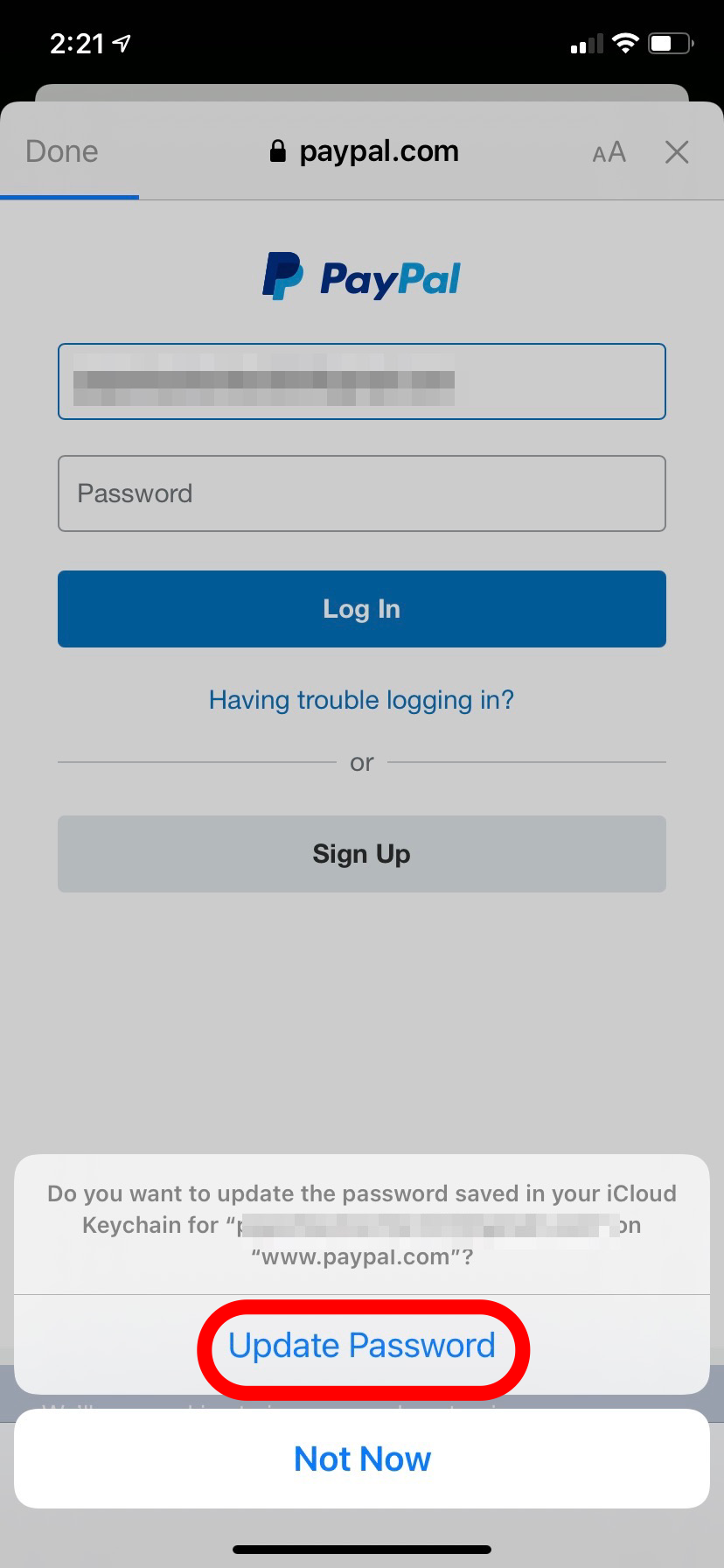Viewport: 724px width, 1568px height.
Task: Select the email address field
Action: pos(362,381)
